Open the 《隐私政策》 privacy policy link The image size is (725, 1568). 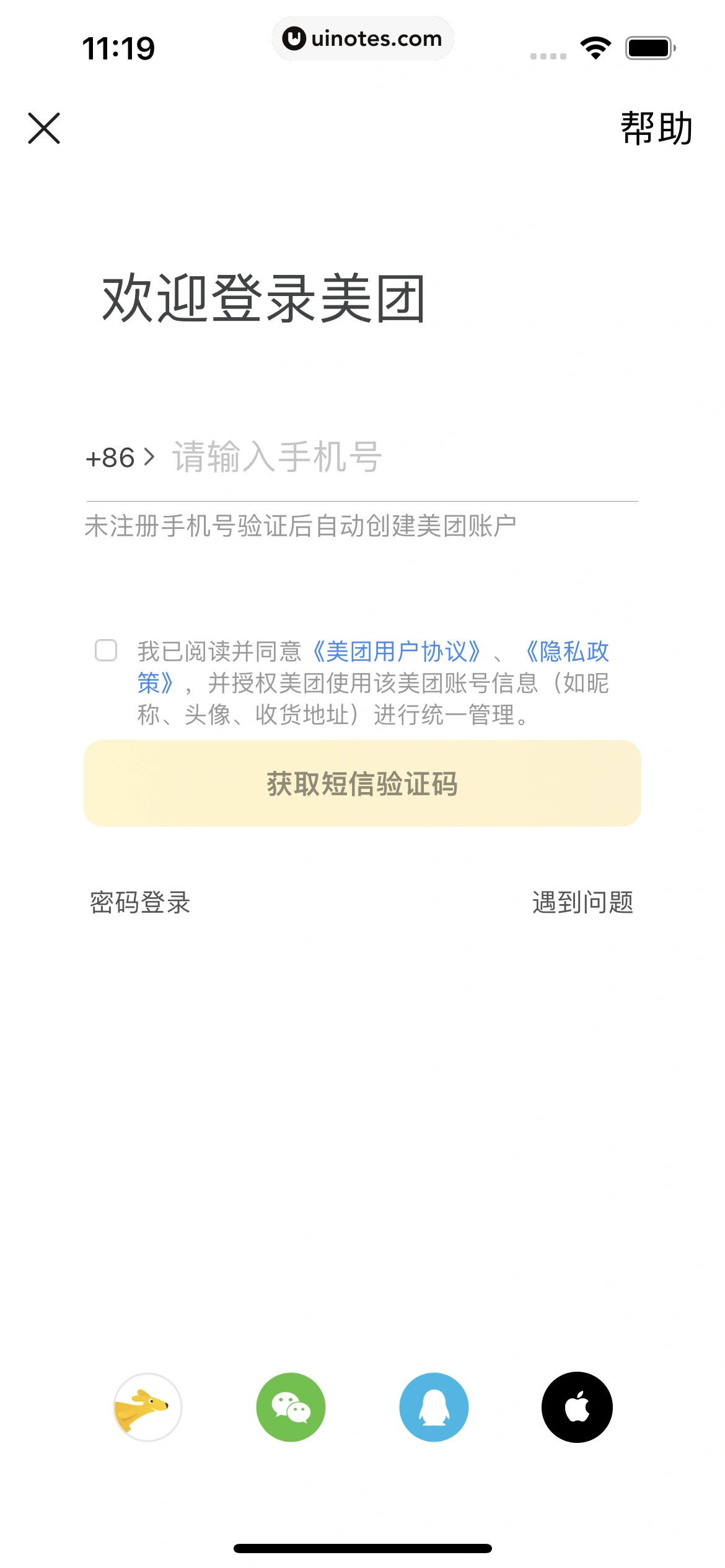pos(566,652)
